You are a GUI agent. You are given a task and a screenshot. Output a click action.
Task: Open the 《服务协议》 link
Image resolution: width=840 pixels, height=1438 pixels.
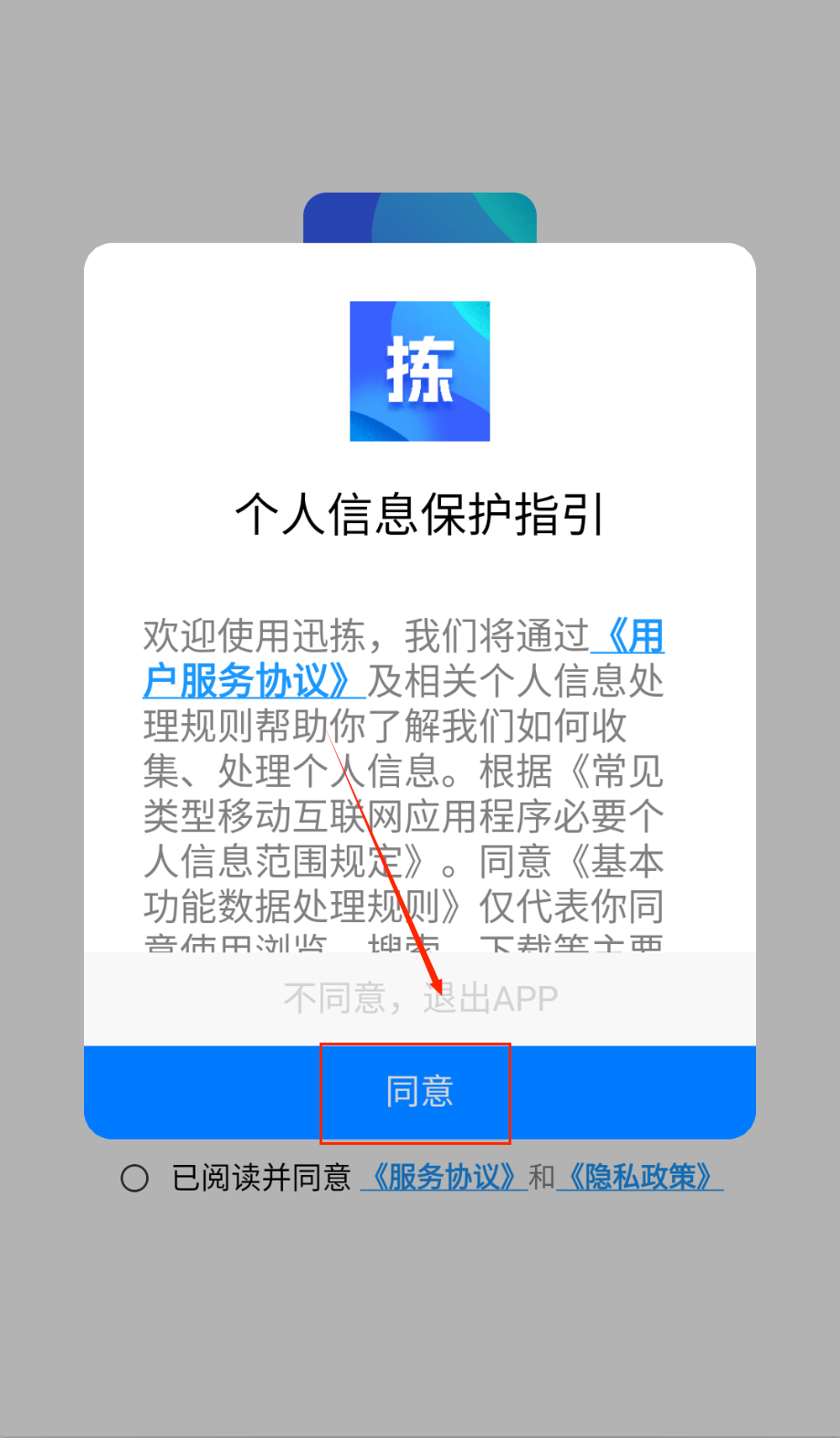point(444,1178)
